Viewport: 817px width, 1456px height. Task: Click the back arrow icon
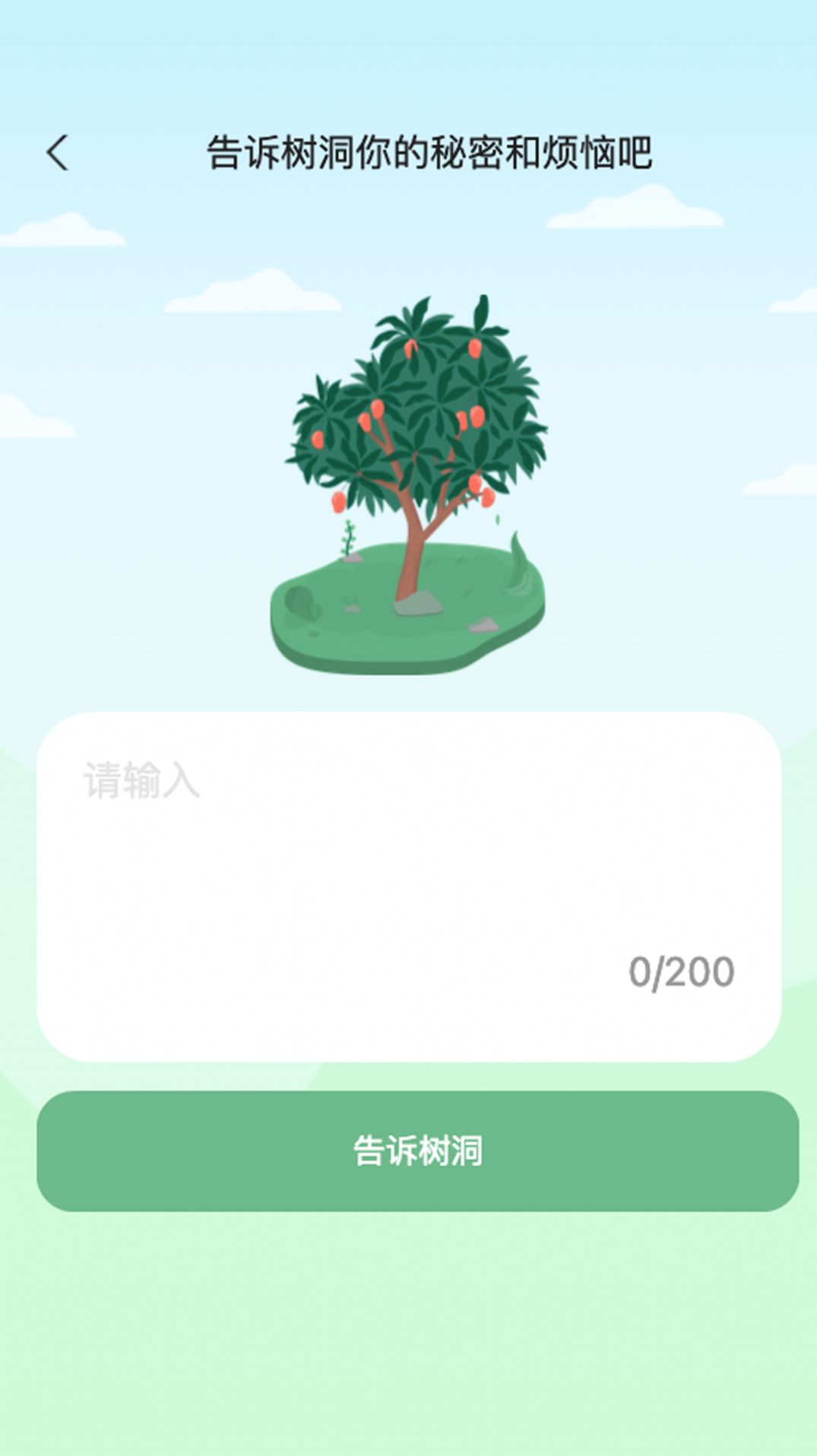tap(58, 151)
